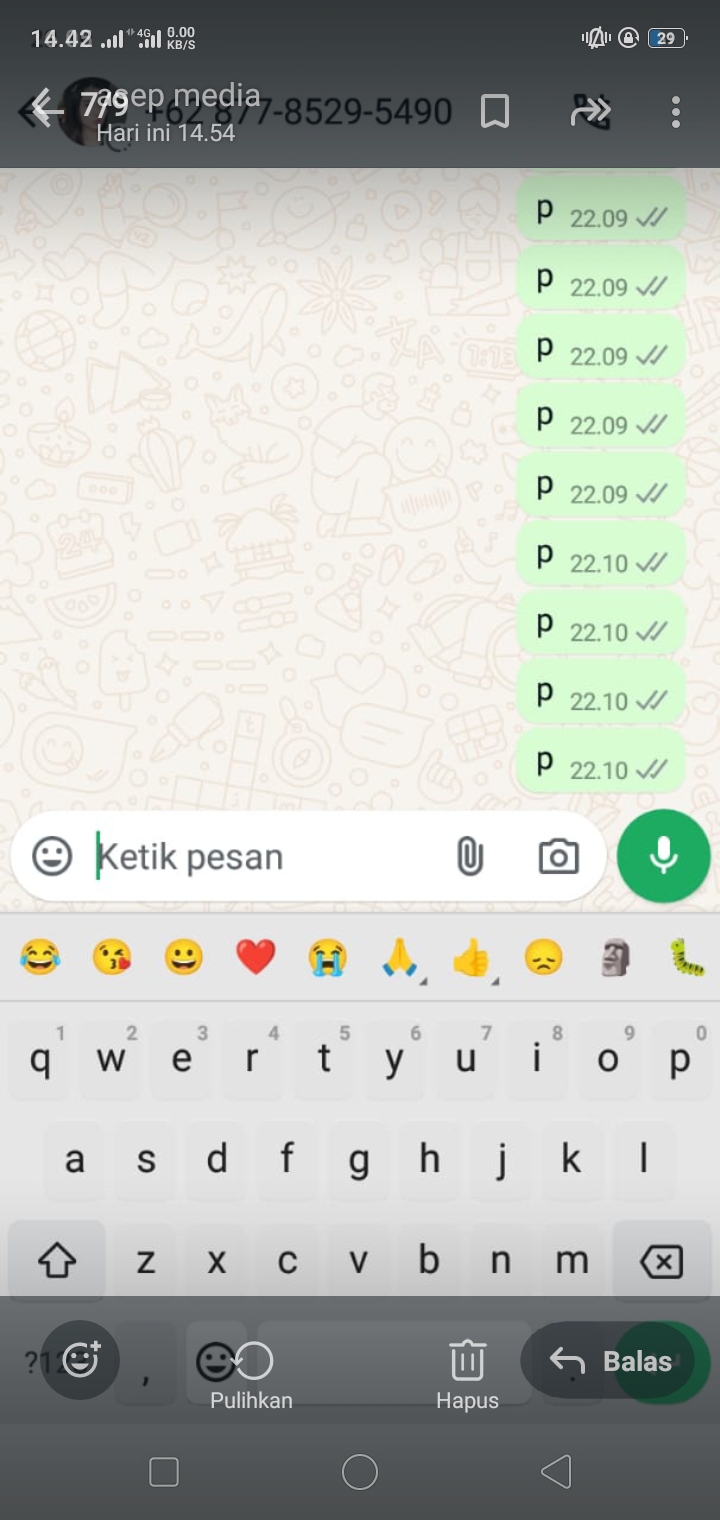This screenshot has width=720, height=1520.
Task: Go back using the top-left arrow
Action: click(42, 110)
